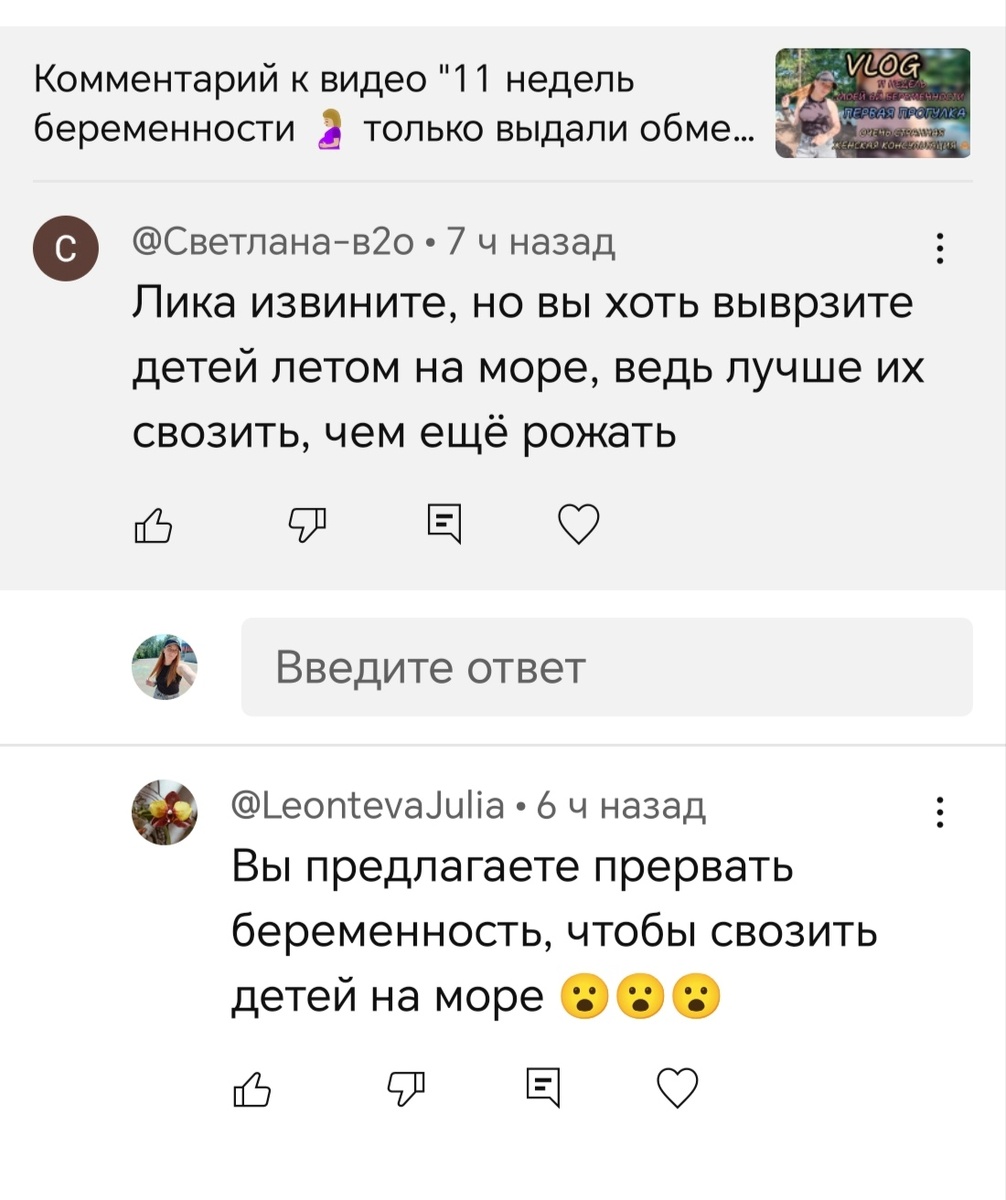This screenshot has width=1006, height=1200.
Task: Open LeontevaJulia's profile avatar
Action: tap(165, 810)
